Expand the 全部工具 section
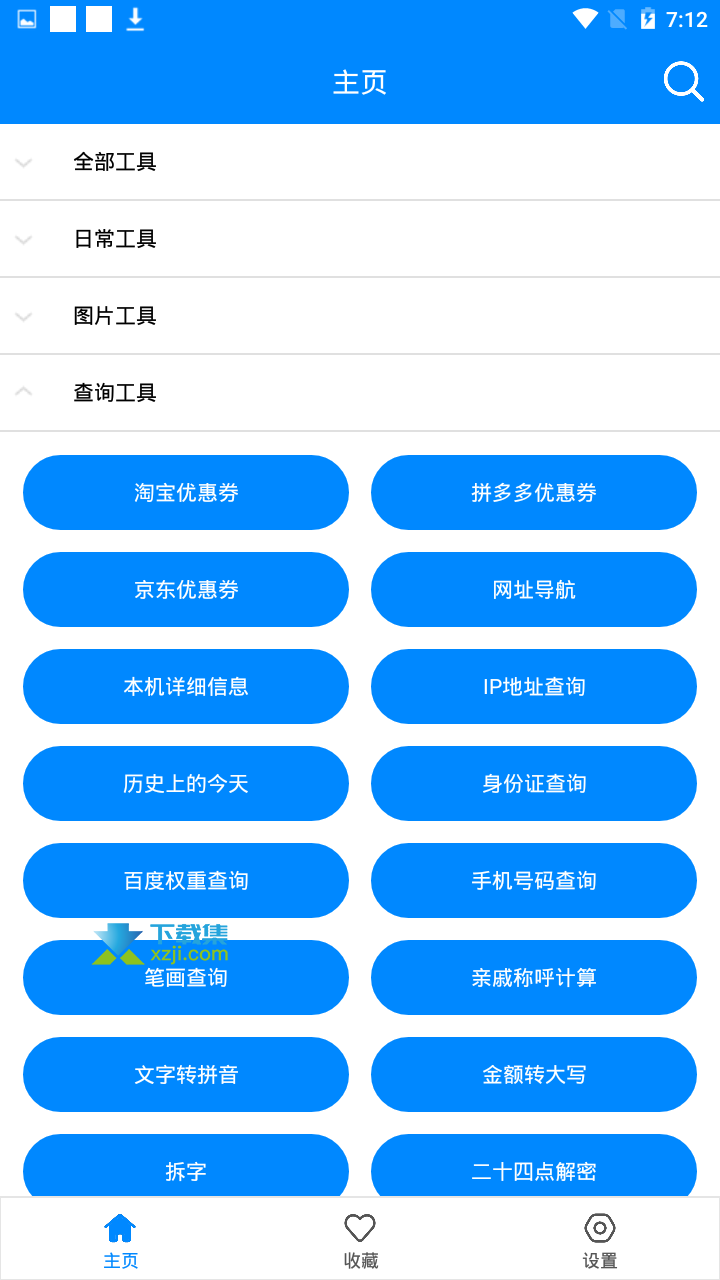 [x=360, y=162]
